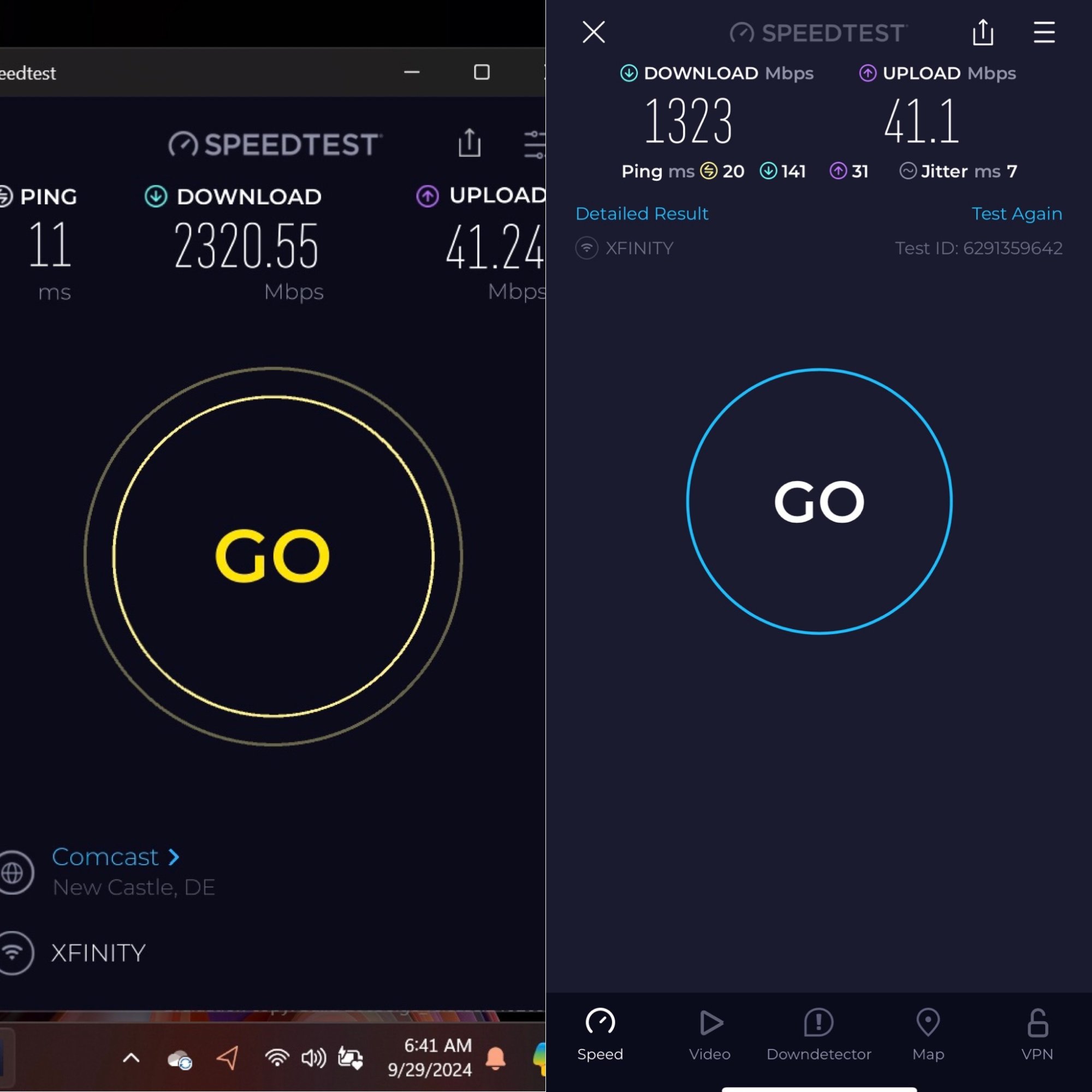Open the Detailed Result link
The image size is (1092, 1092).
642,213
